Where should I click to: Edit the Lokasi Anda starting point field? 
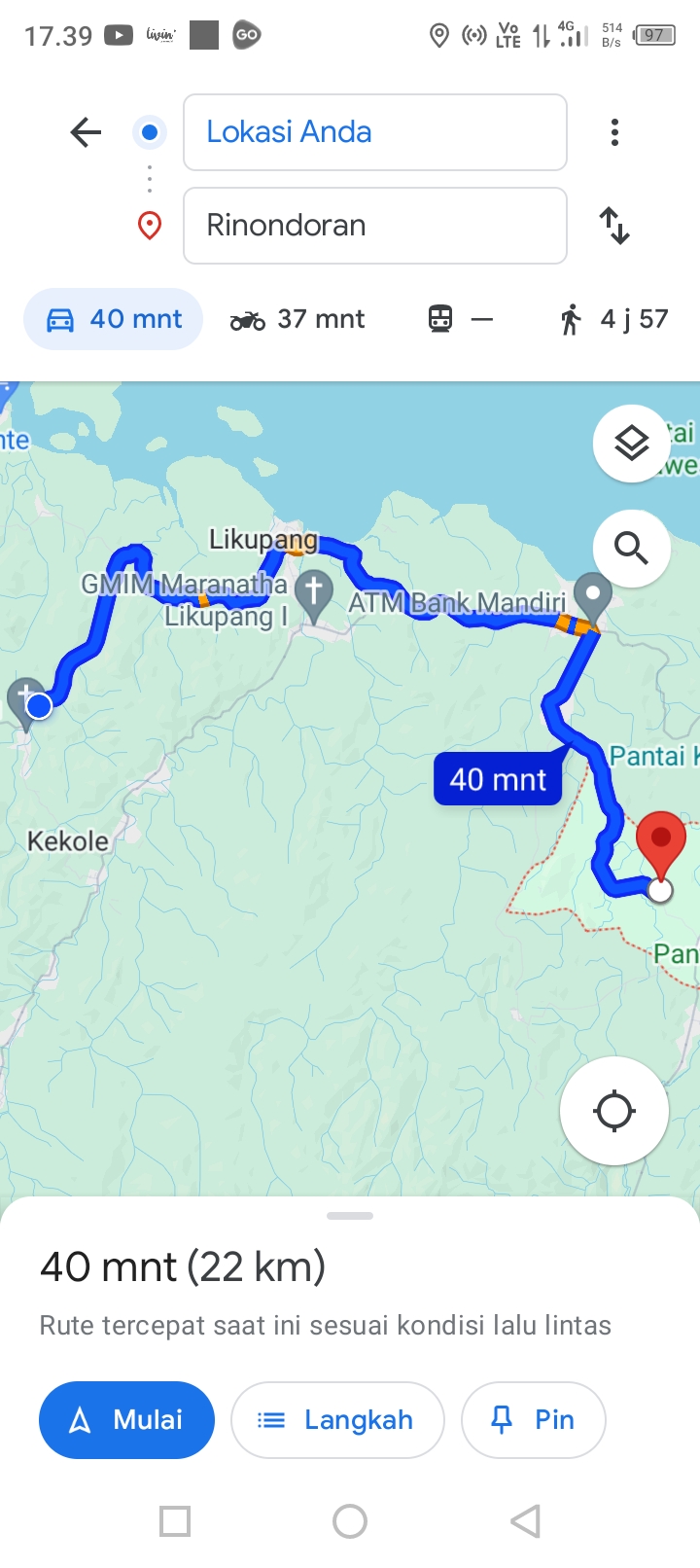point(375,132)
